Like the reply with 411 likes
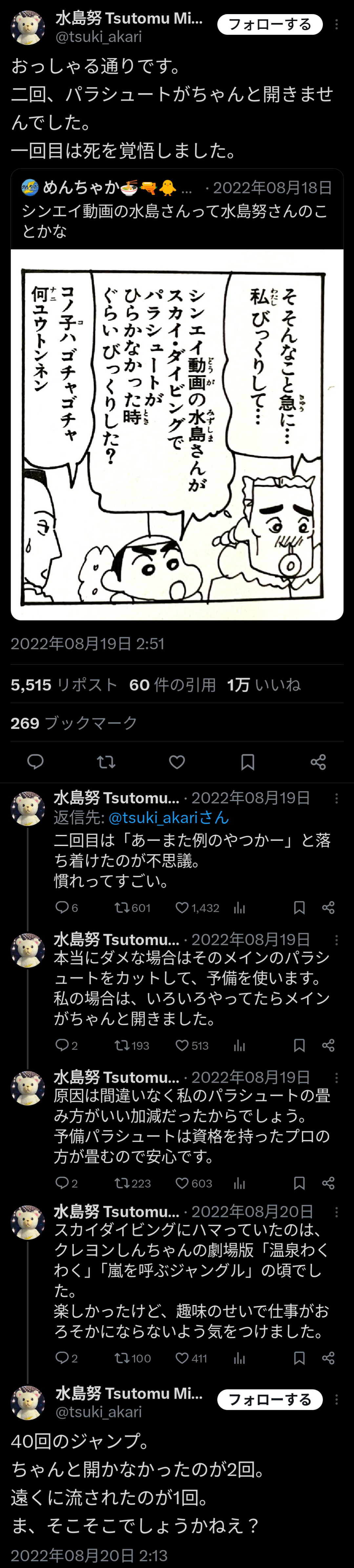The width and height of the screenshot is (354, 1568). coord(182,1358)
